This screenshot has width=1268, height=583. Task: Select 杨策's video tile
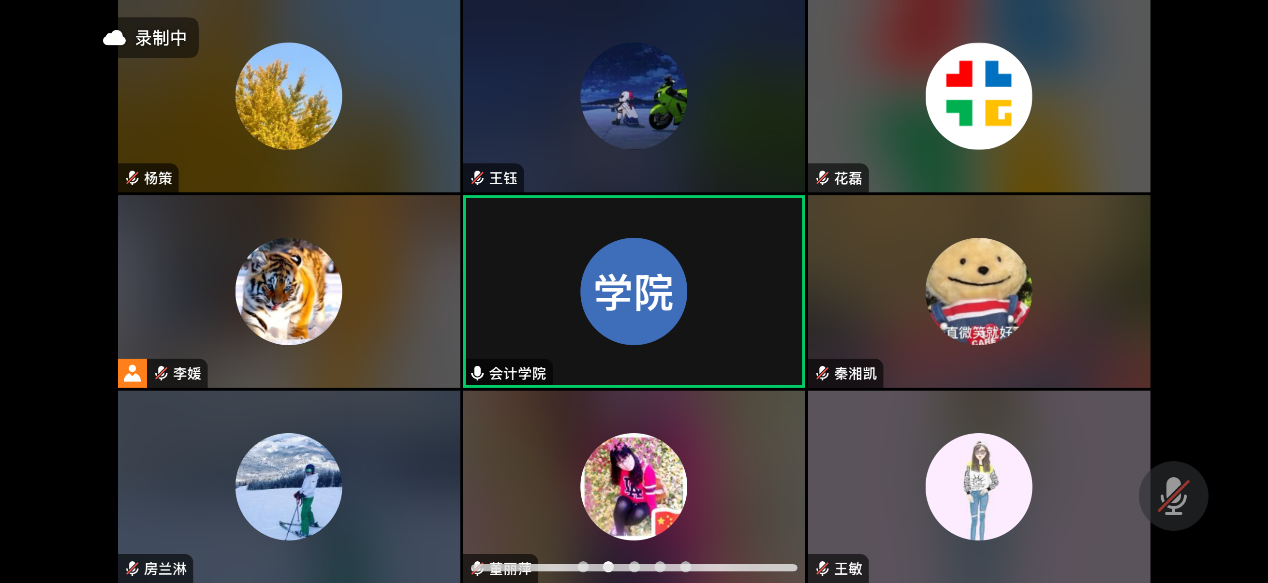tap(288, 96)
